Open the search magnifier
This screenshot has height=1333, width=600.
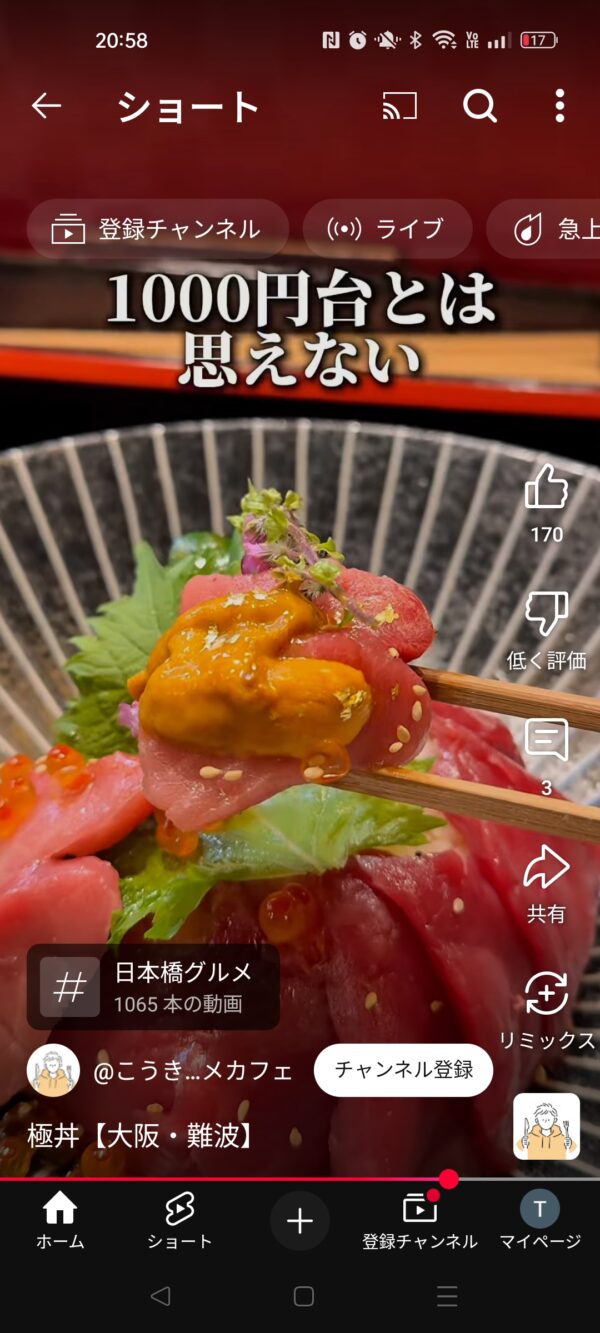[480, 106]
